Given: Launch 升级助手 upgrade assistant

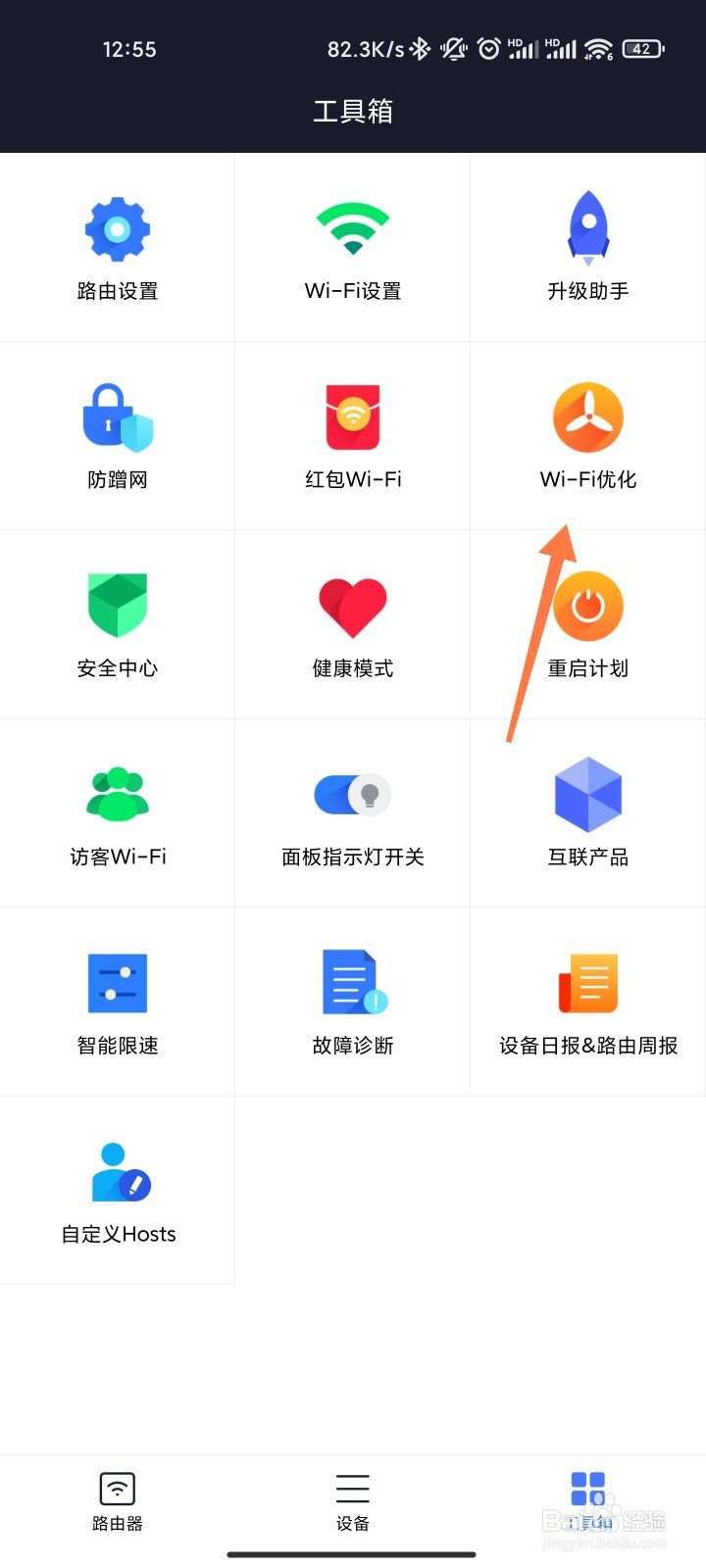Looking at the screenshot, I should pyautogui.click(x=588, y=247).
